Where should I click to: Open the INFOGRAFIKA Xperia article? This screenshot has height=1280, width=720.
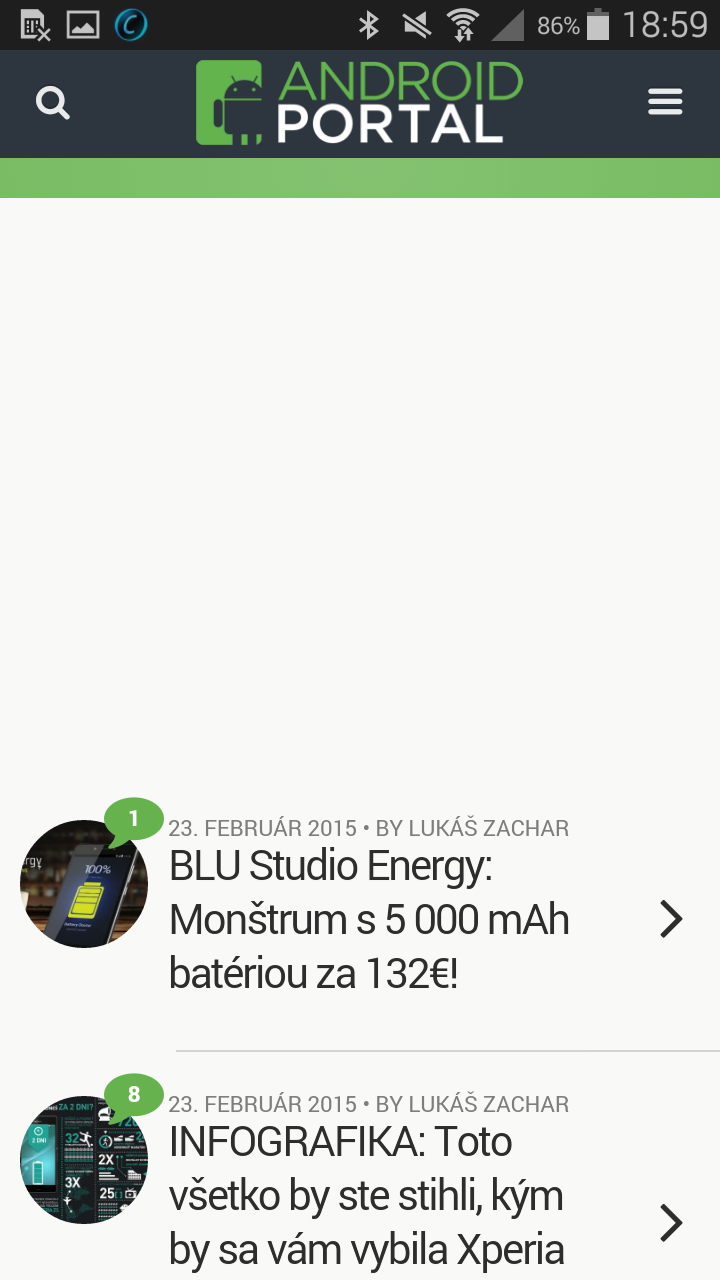[x=367, y=1195]
